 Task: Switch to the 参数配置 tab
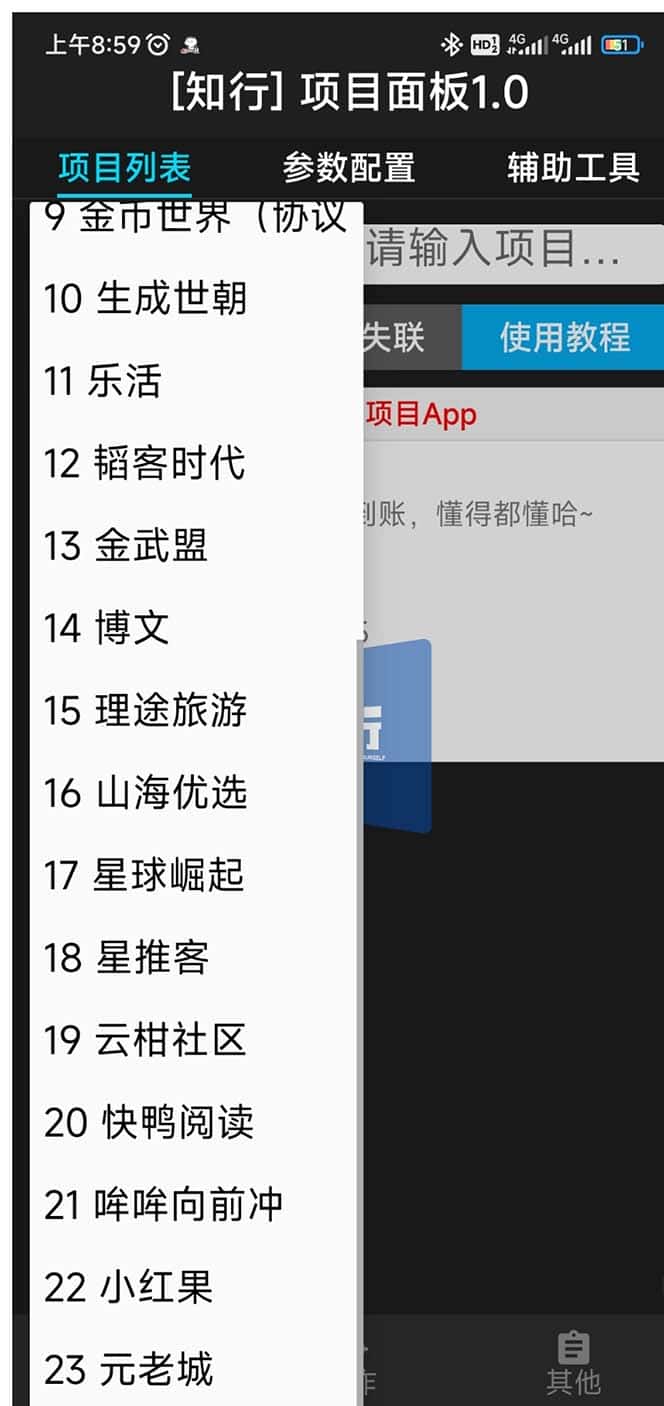point(348,168)
